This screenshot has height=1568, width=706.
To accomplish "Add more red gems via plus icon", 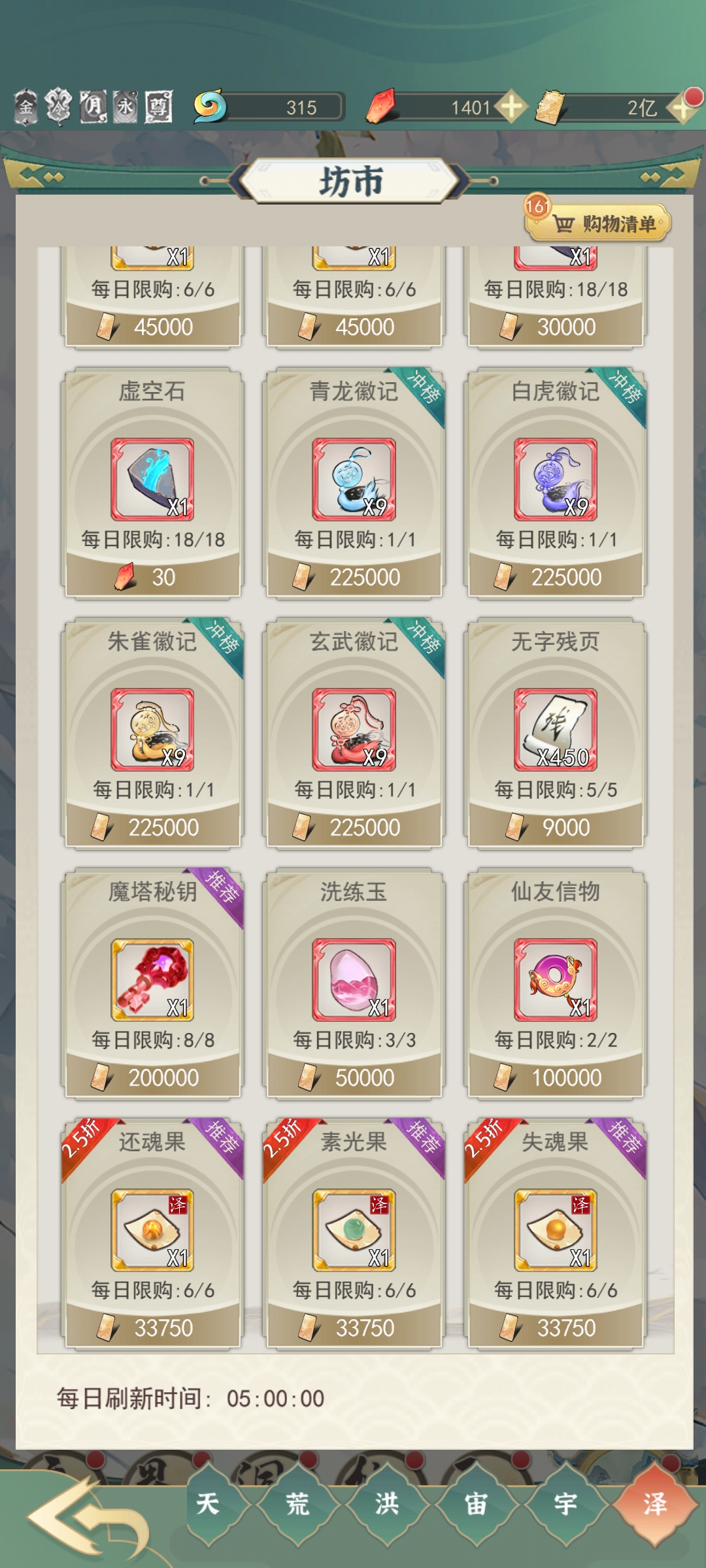I will [x=511, y=106].
